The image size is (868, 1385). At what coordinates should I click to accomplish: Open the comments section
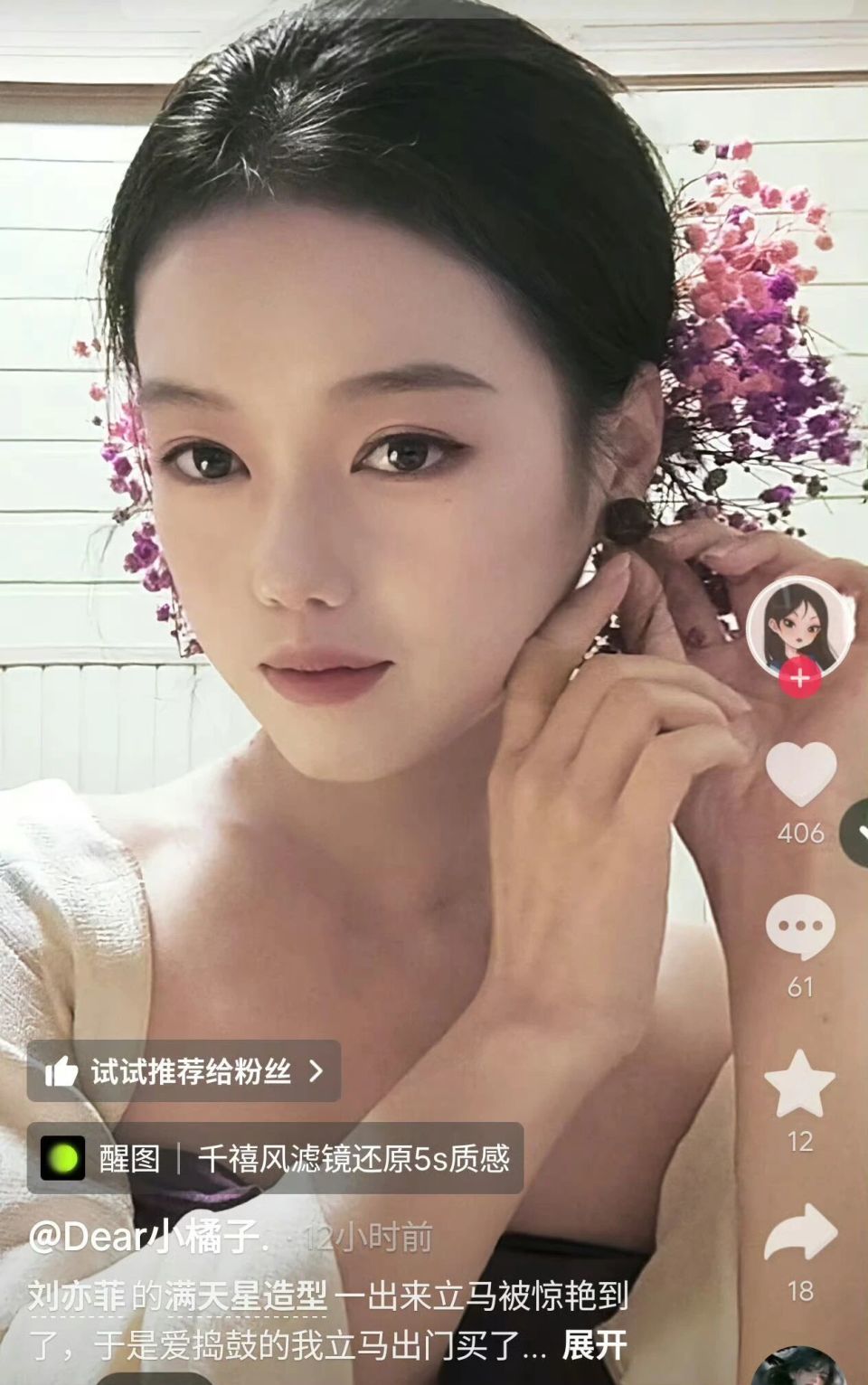(x=800, y=927)
